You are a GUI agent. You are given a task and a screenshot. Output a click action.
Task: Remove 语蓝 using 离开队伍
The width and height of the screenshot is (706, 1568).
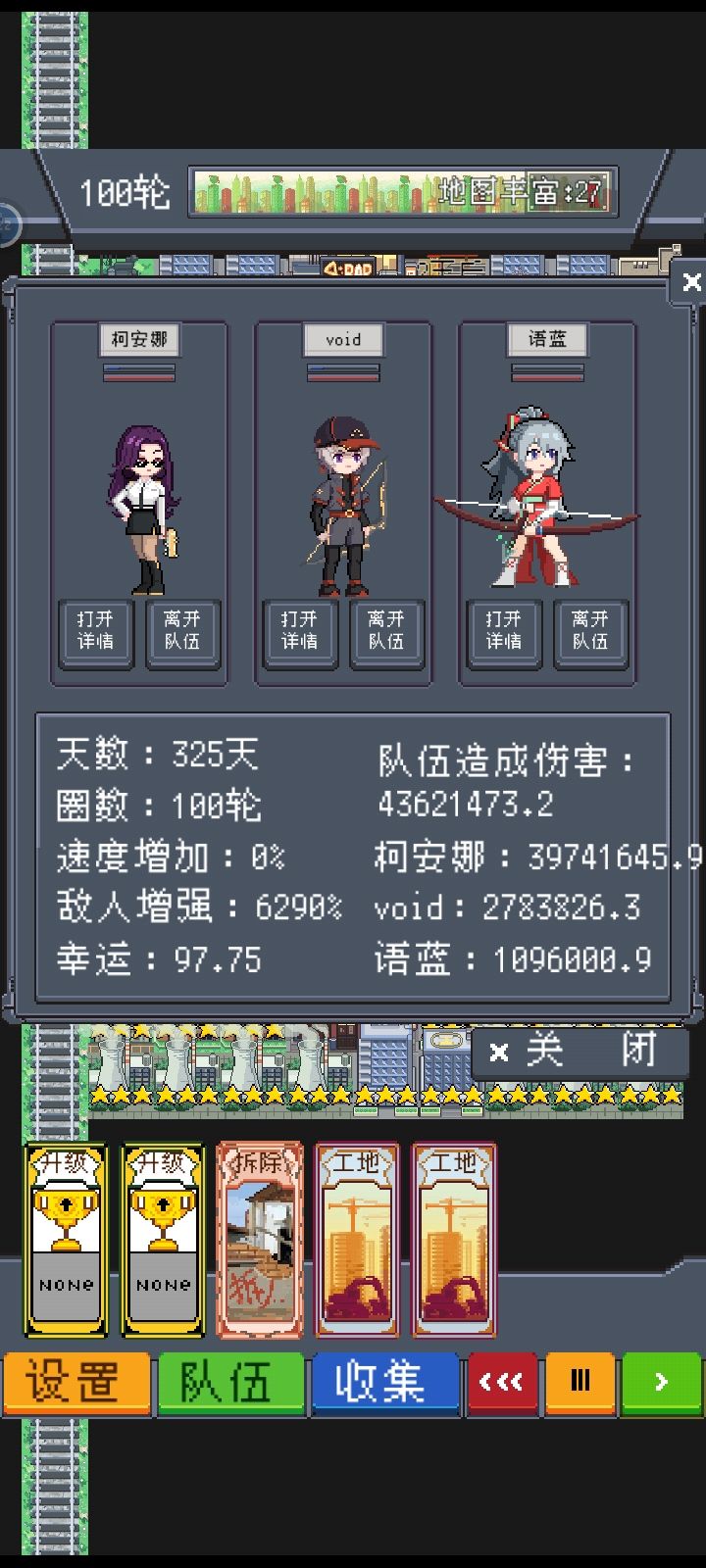590,633
